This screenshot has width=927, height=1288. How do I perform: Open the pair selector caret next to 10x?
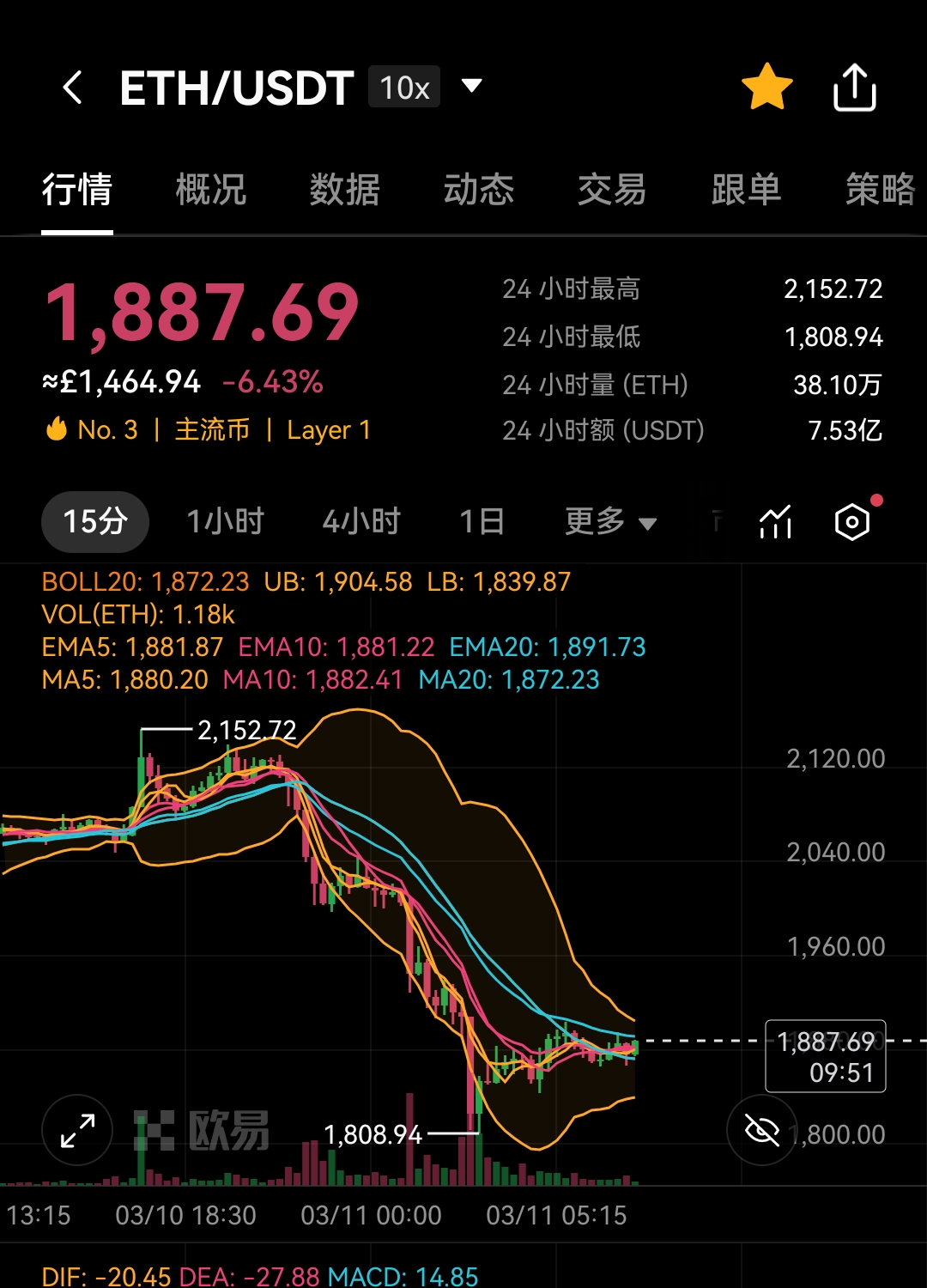[471, 87]
